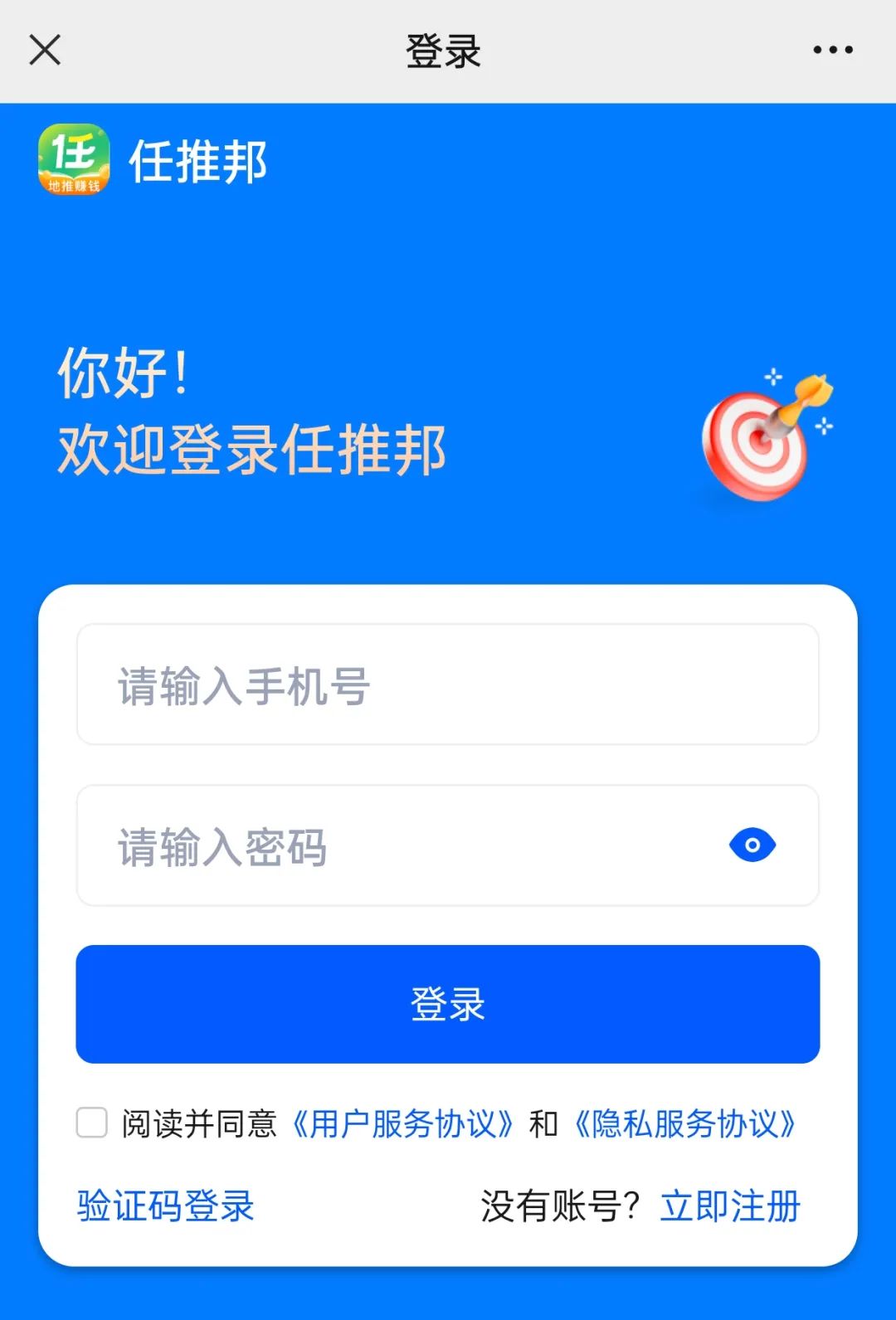Toggle password visibility with the eye icon

click(x=752, y=845)
